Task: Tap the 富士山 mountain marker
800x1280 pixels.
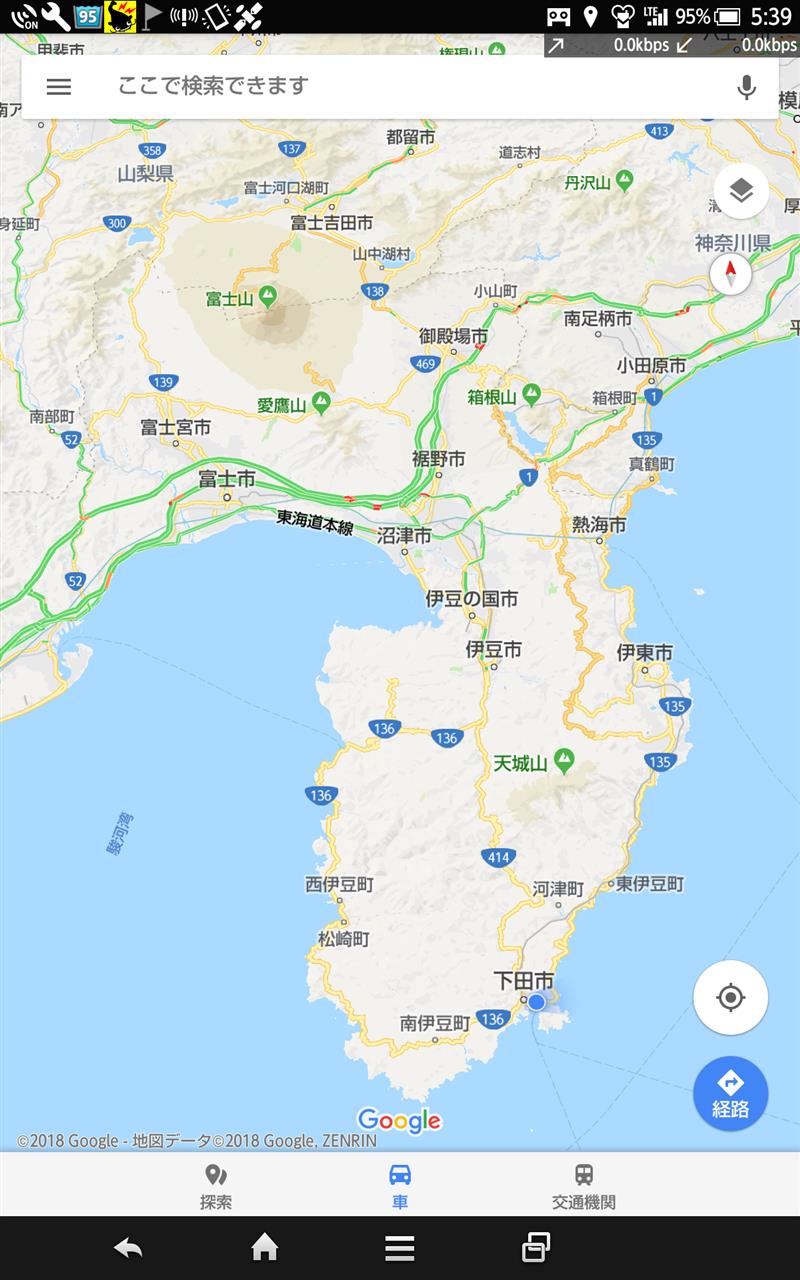Action: tap(267, 296)
